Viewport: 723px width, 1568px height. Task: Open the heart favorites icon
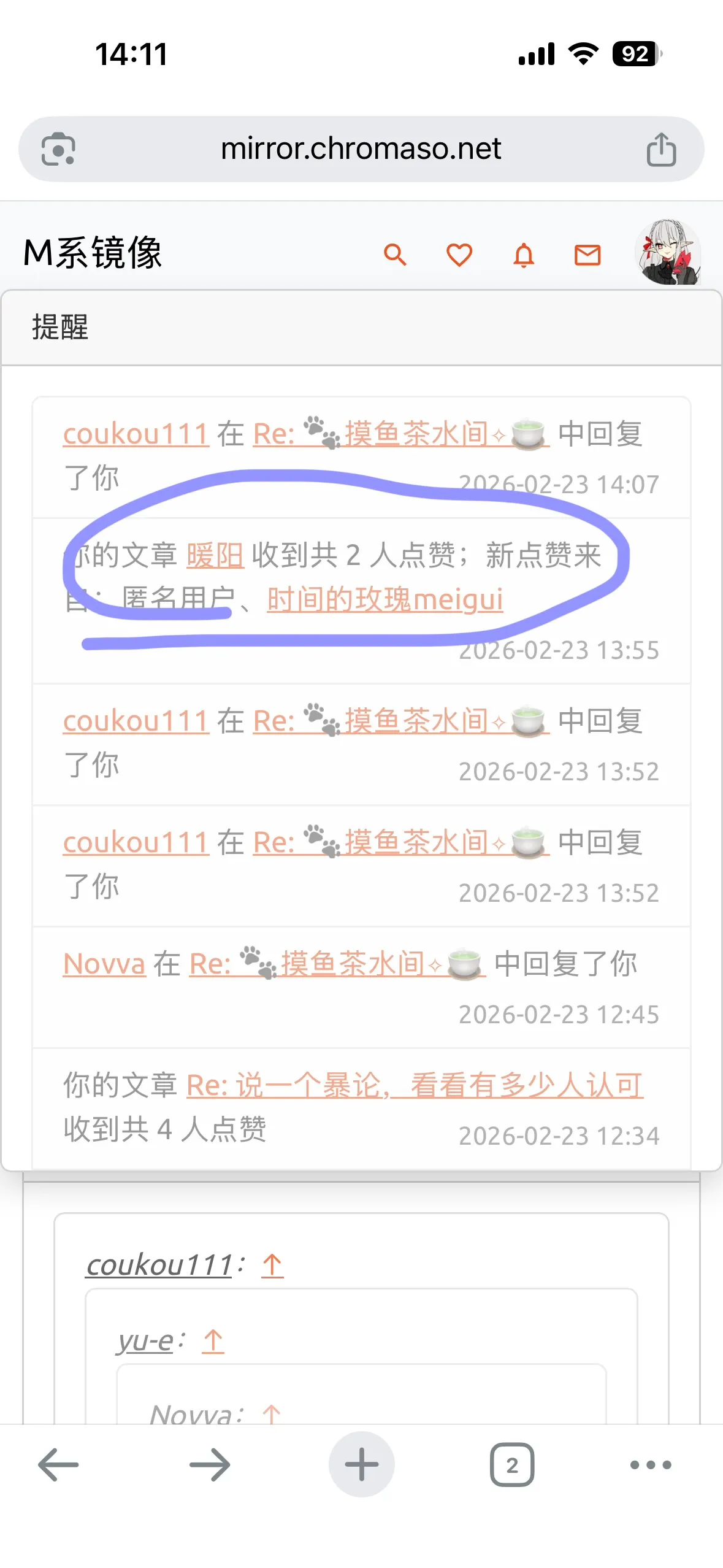(x=459, y=254)
